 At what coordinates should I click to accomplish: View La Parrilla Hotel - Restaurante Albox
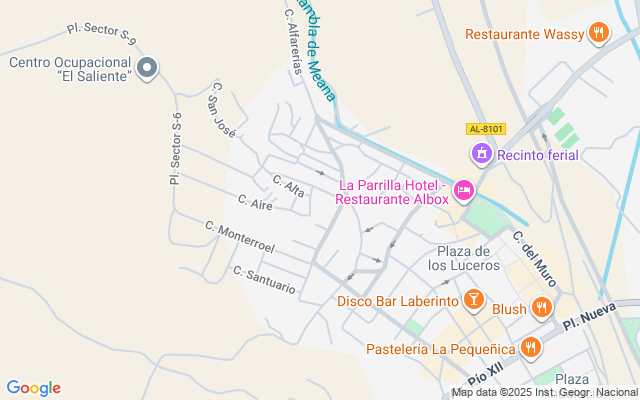click(463, 189)
